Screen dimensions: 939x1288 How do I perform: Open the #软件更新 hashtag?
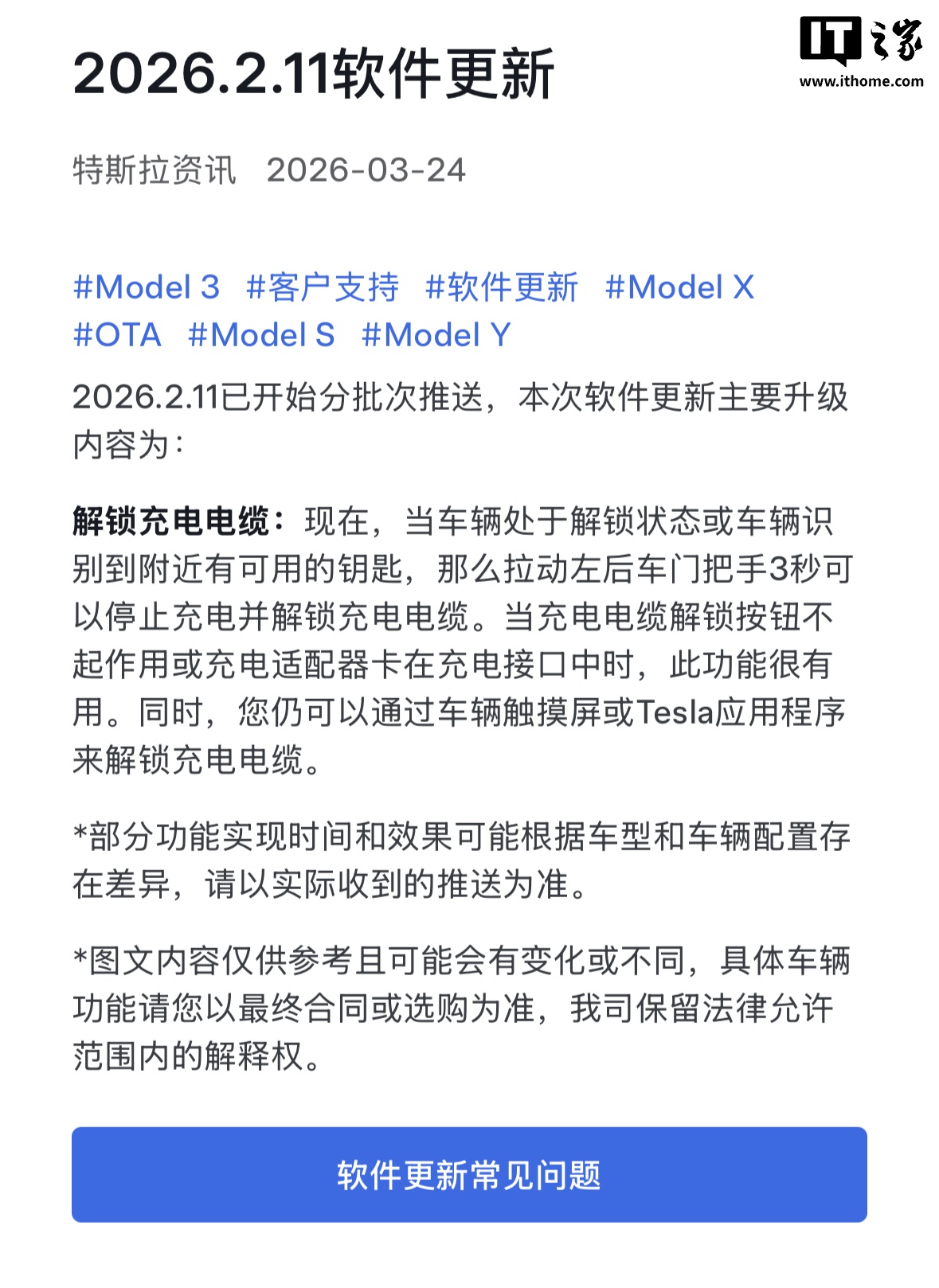pyautogui.click(x=502, y=287)
